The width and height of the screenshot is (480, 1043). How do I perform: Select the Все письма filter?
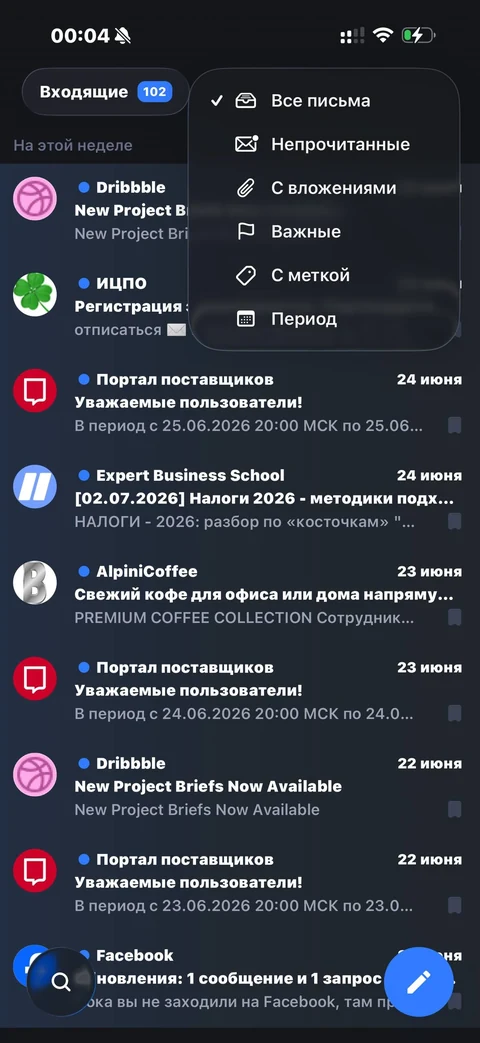324,101
